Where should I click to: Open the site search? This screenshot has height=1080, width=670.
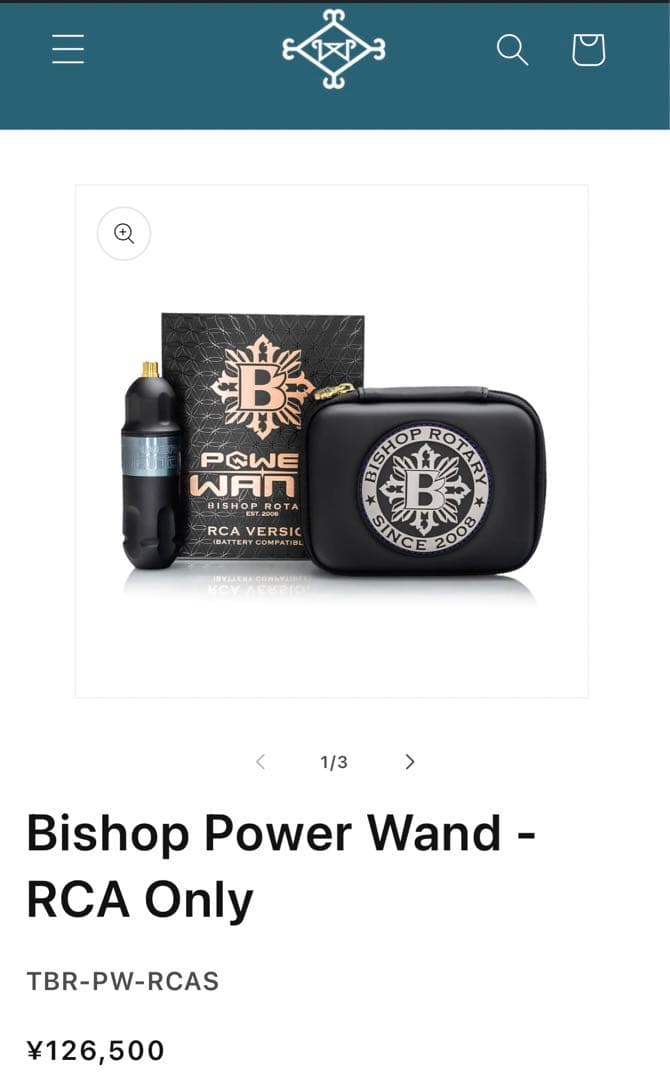point(512,48)
